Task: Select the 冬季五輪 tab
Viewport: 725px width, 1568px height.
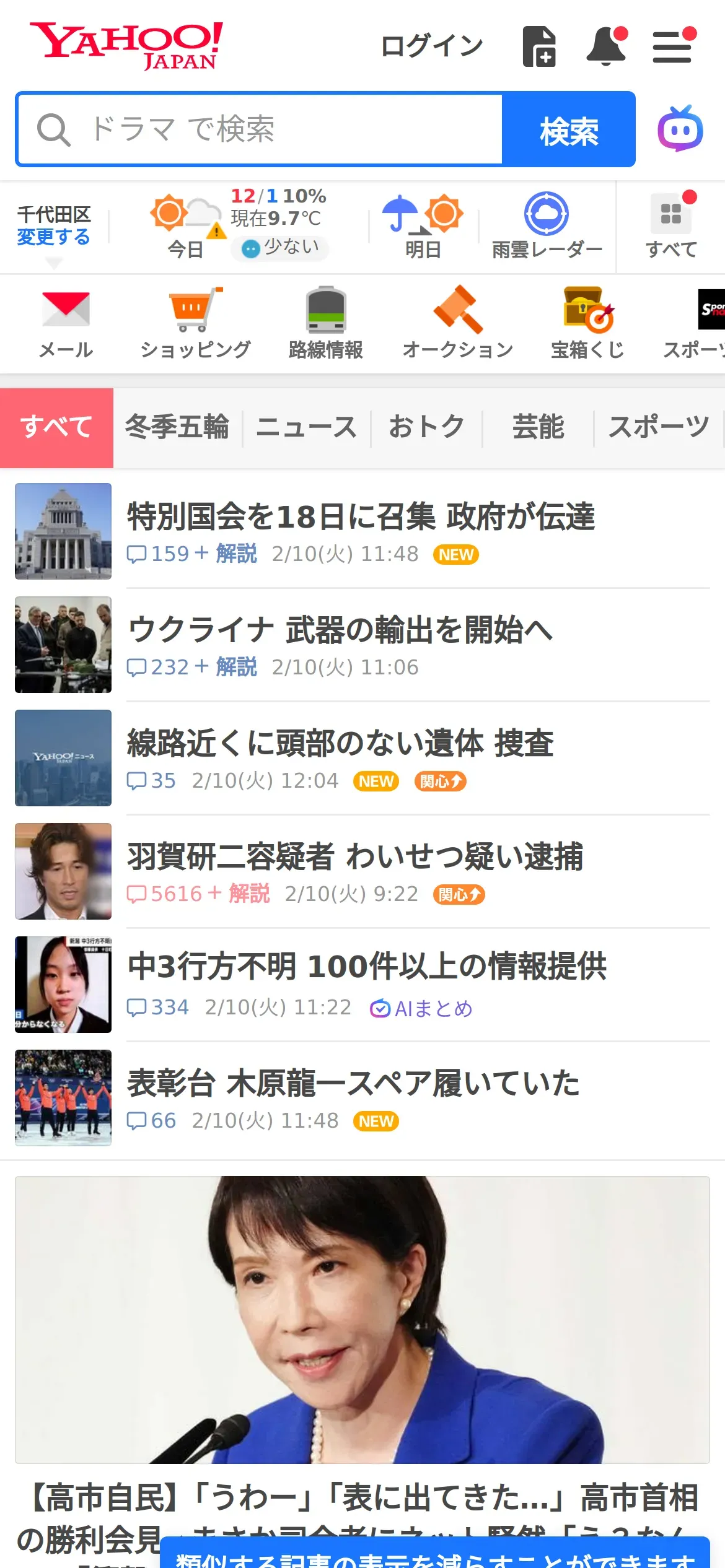Action: (x=177, y=427)
